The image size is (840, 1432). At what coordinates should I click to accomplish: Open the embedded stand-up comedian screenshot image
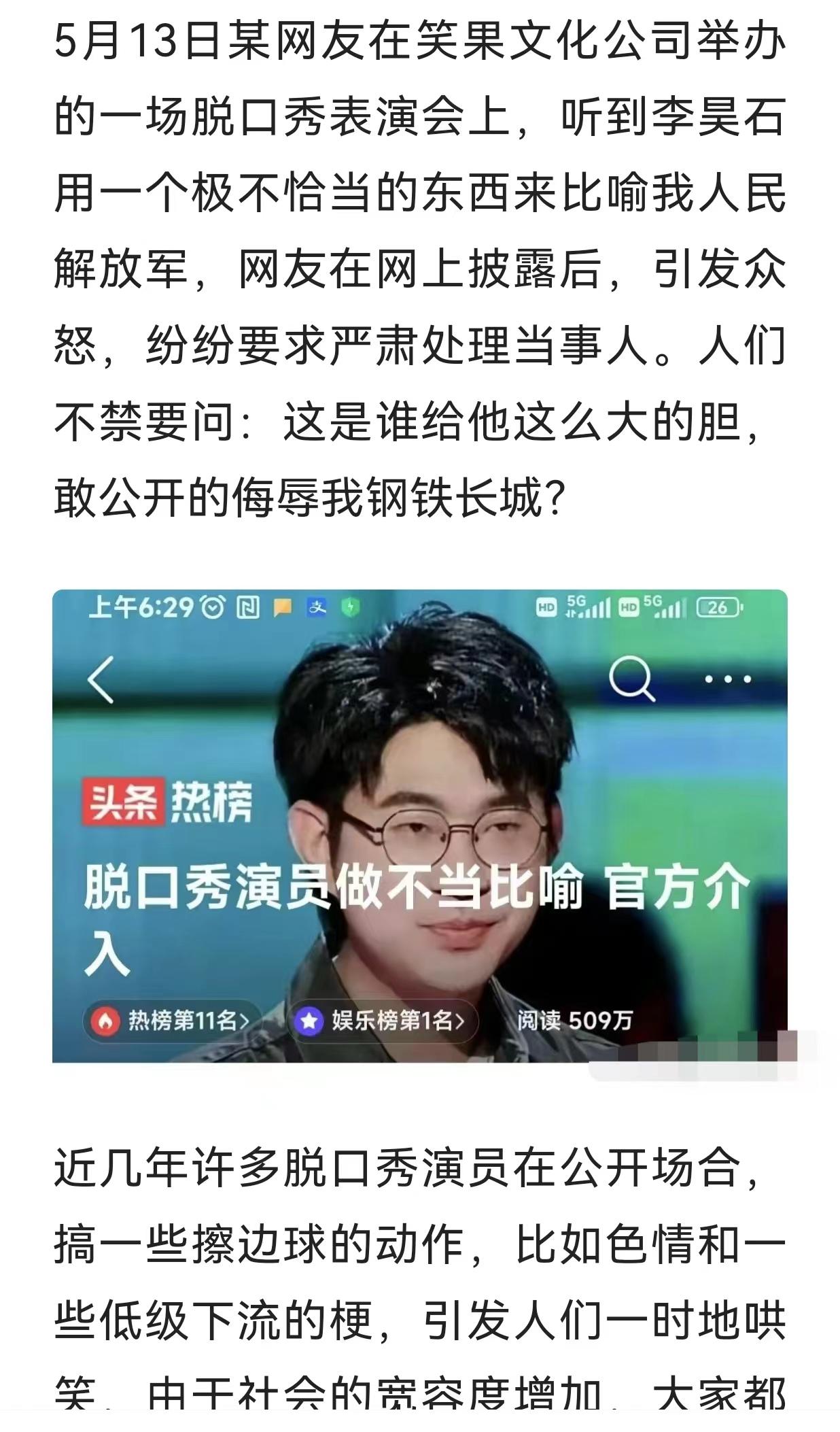pos(419,825)
